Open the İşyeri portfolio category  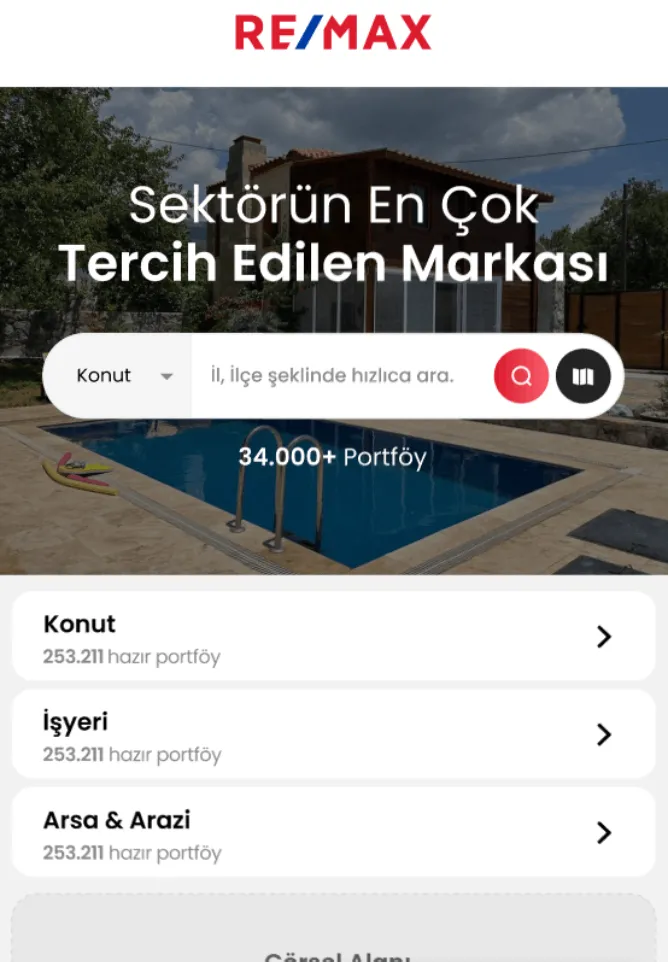[333, 735]
